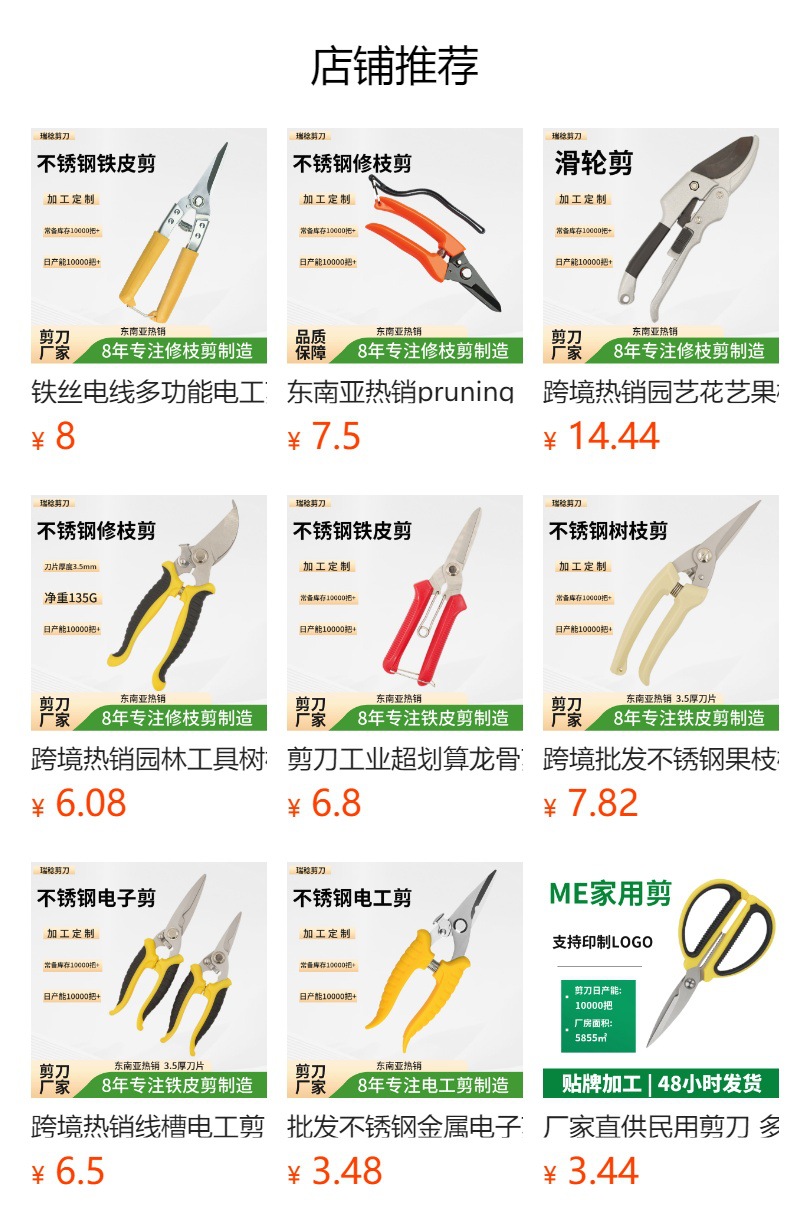Image resolution: width=790 pixels, height=1230 pixels.
Task: Open the ¥7.82 stainless steel branch shears
Action: point(661,613)
